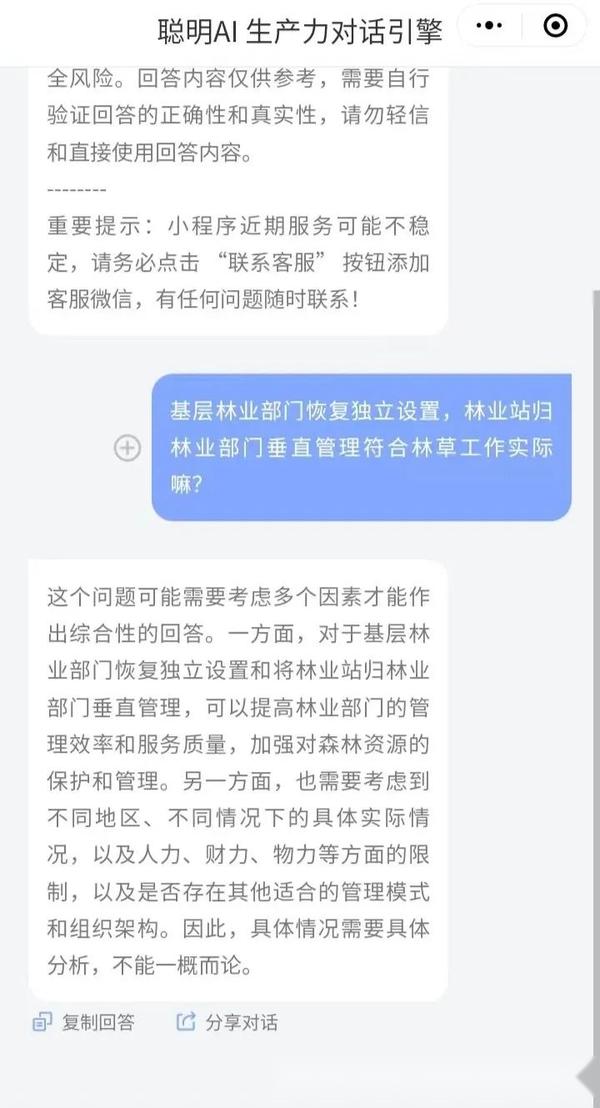Tap the plus icon beside the question
Screen dimensions: 600x1108
(128, 447)
